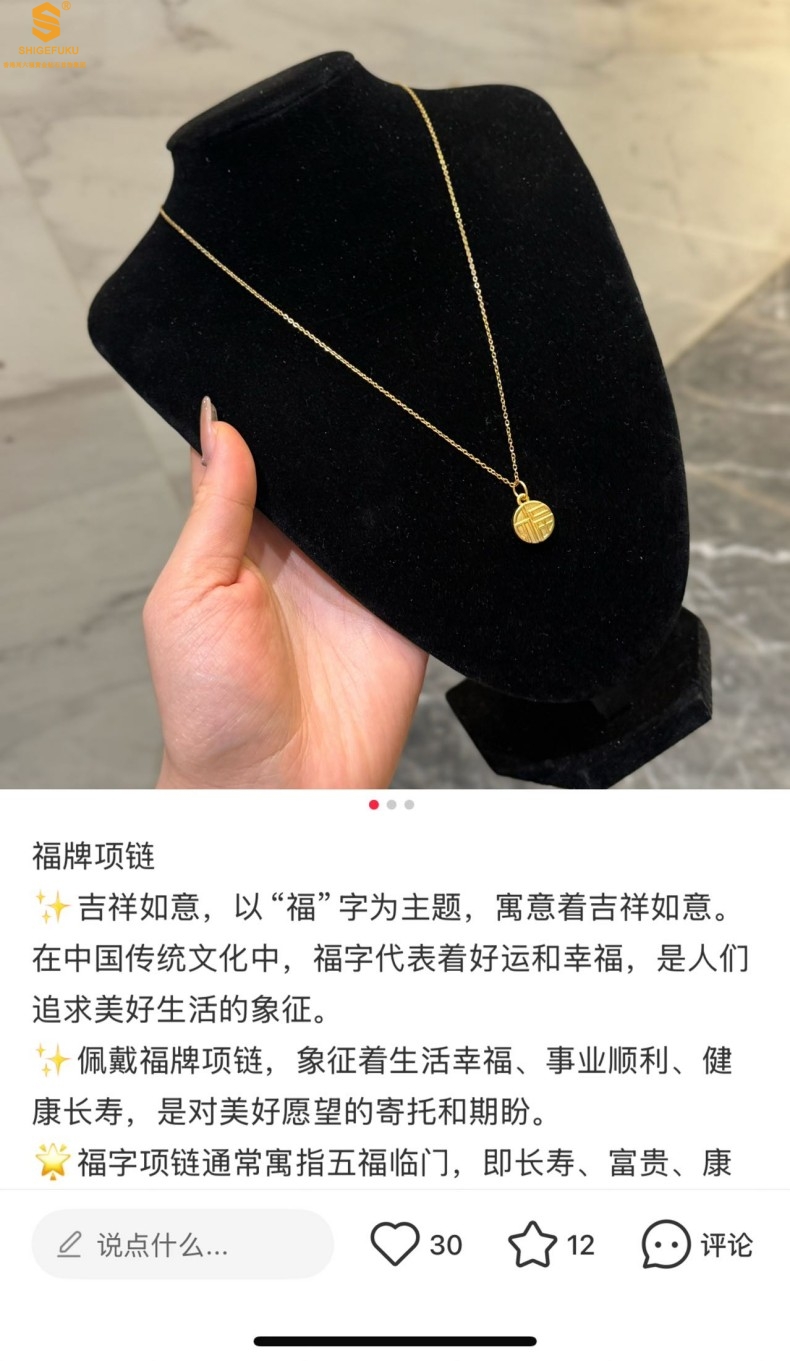The height and width of the screenshot is (1361, 790).
Task: Save the post with the star icon
Action: tap(532, 1244)
